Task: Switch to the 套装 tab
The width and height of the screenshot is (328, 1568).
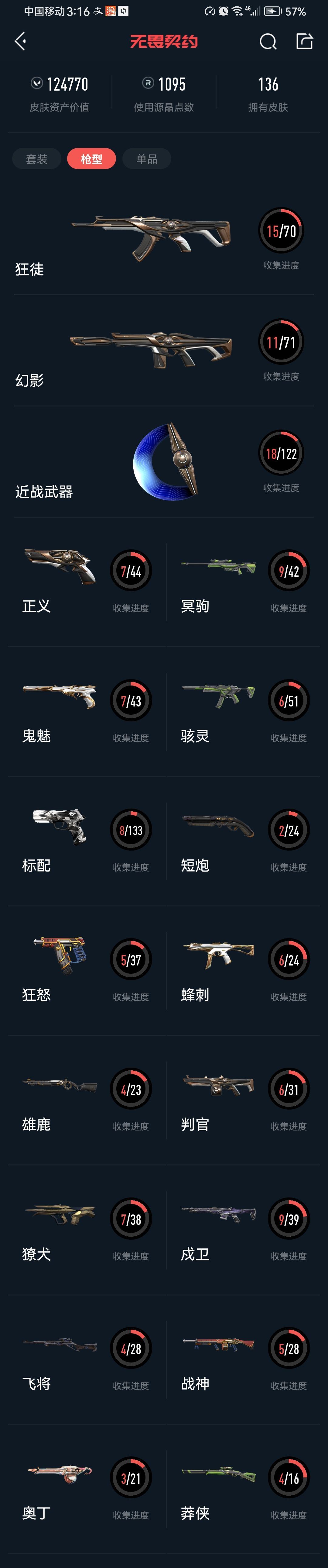Action: (x=36, y=159)
